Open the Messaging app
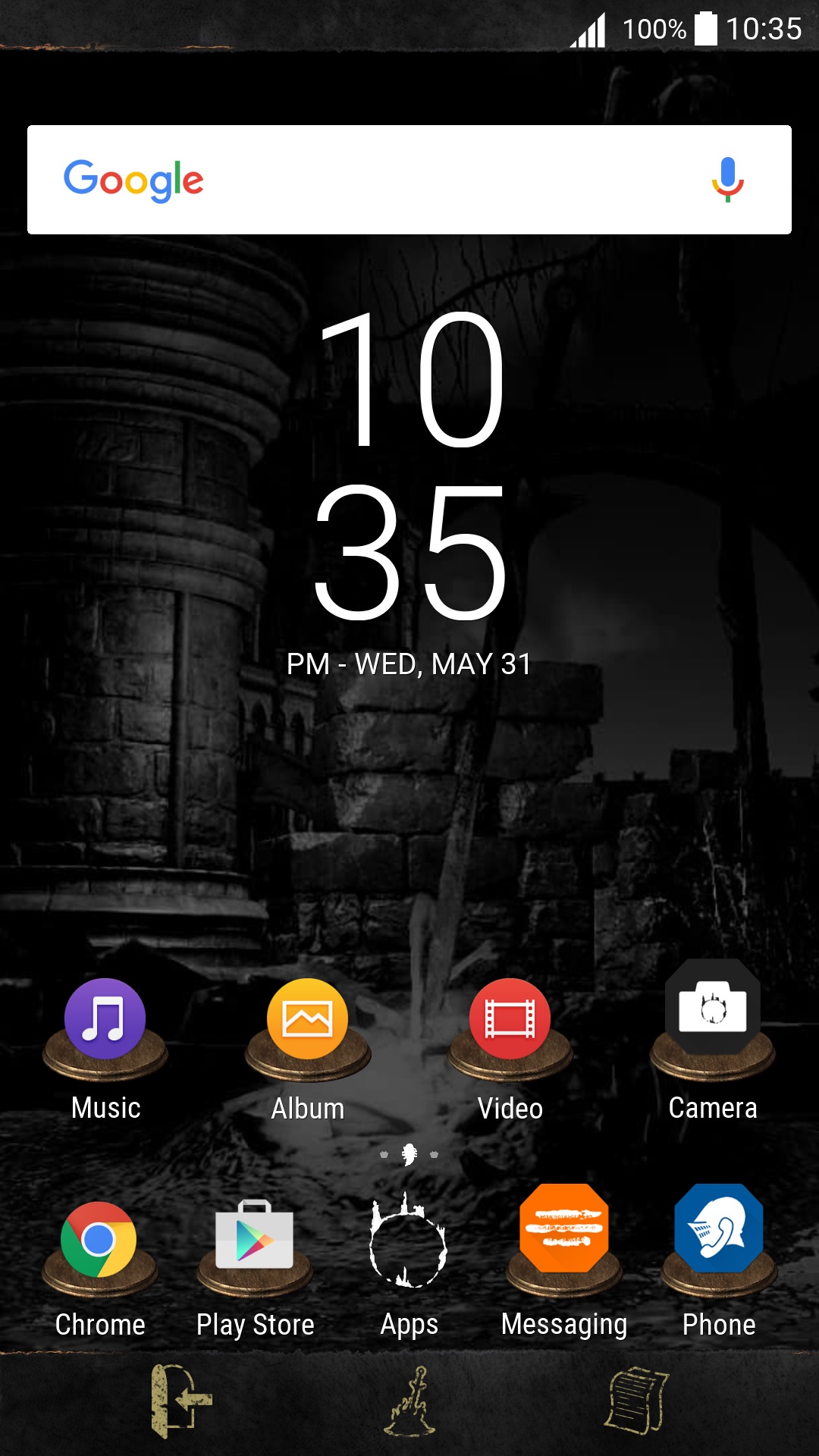Screen dimensions: 819x1456 pyautogui.click(x=564, y=1230)
